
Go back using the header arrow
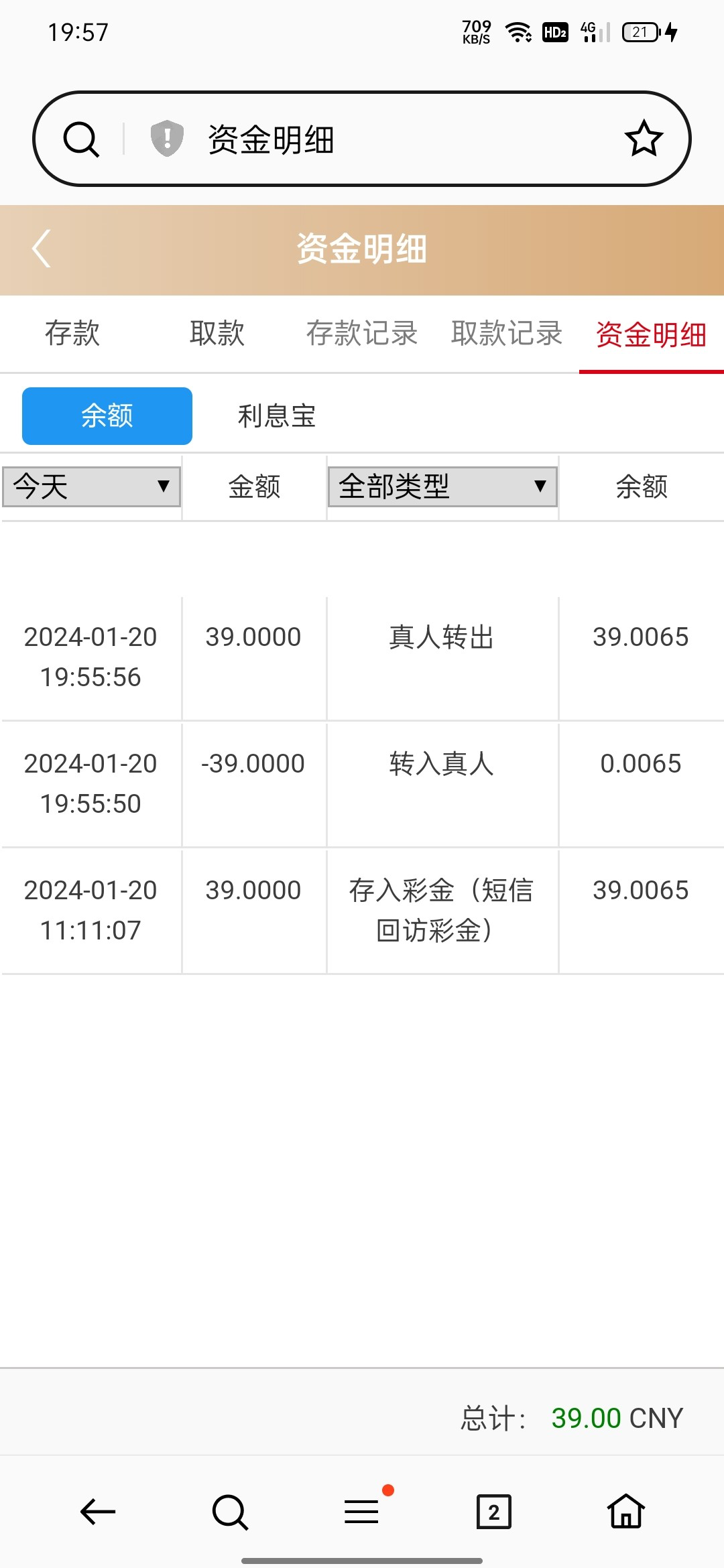point(42,249)
